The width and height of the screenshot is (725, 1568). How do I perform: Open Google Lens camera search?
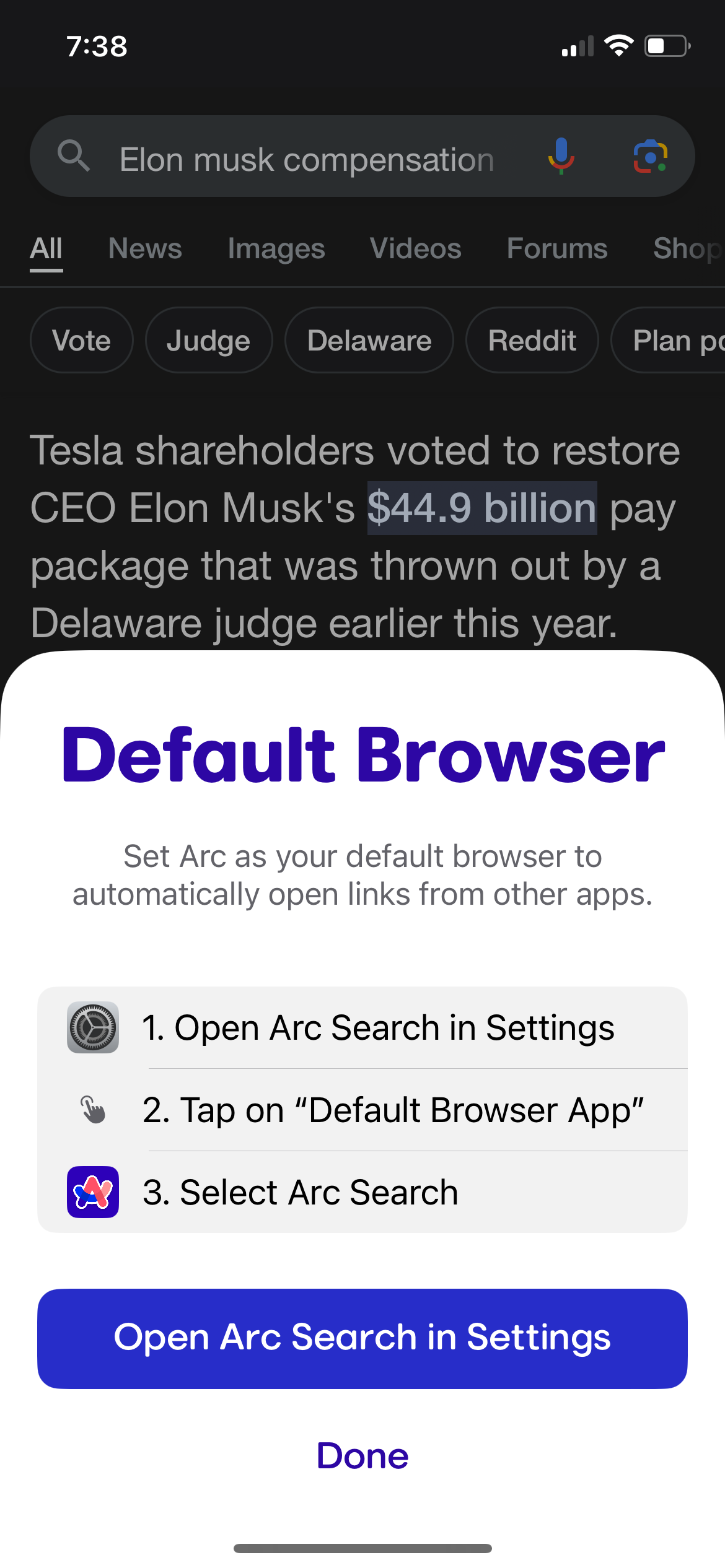tap(649, 157)
